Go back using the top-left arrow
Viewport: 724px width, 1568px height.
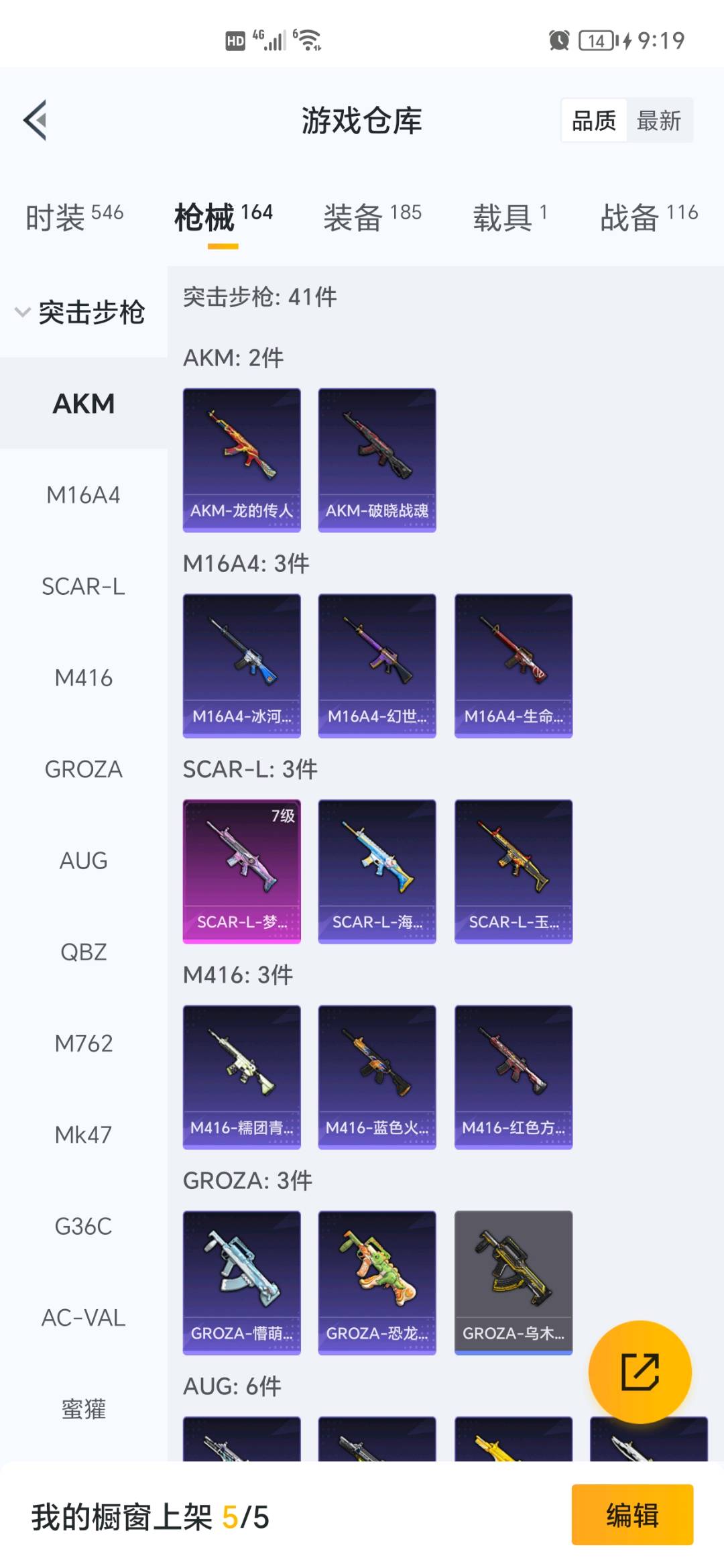pos(36,121)
